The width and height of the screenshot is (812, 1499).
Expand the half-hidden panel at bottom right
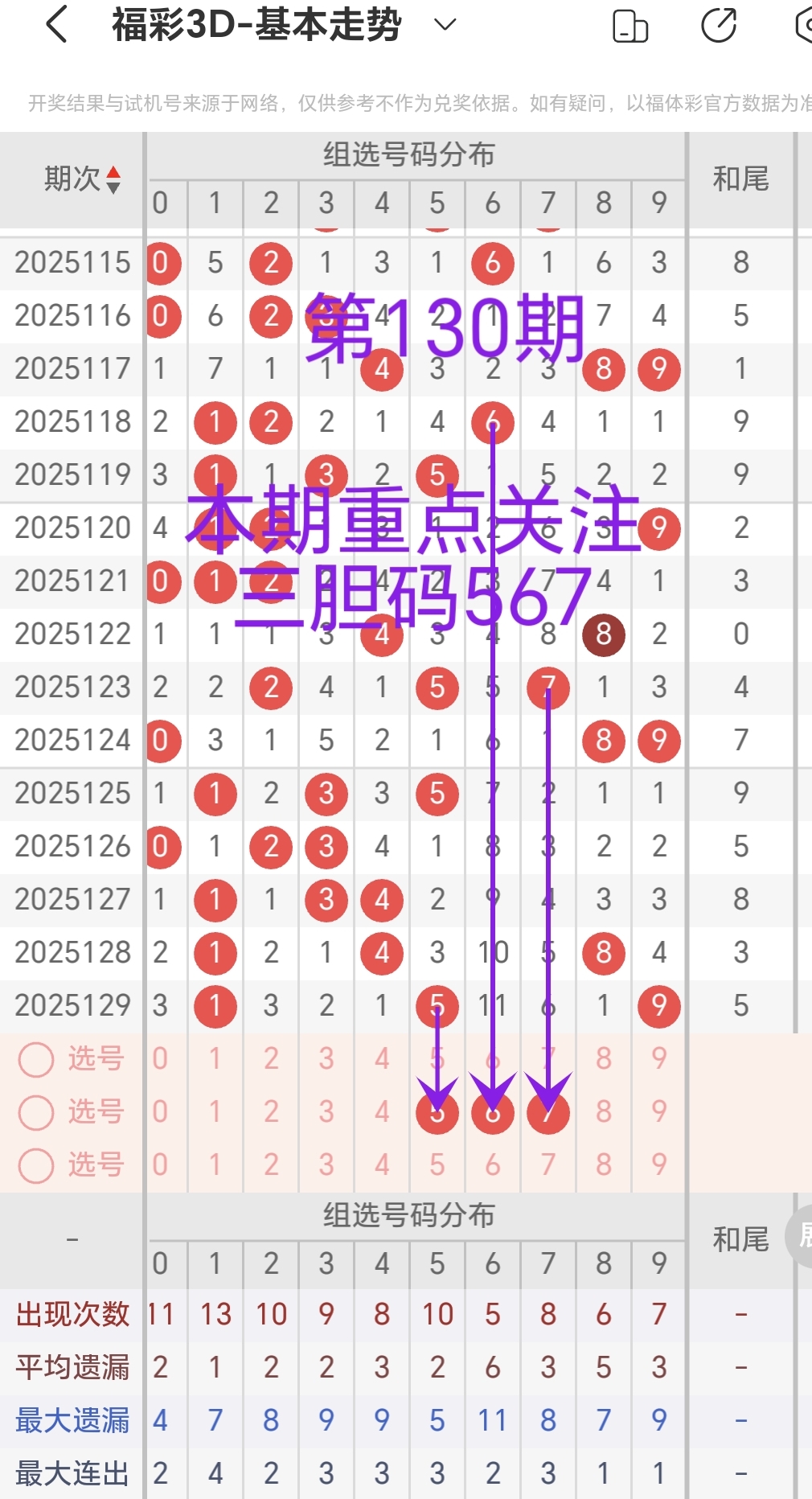(x=804, y=1237)
